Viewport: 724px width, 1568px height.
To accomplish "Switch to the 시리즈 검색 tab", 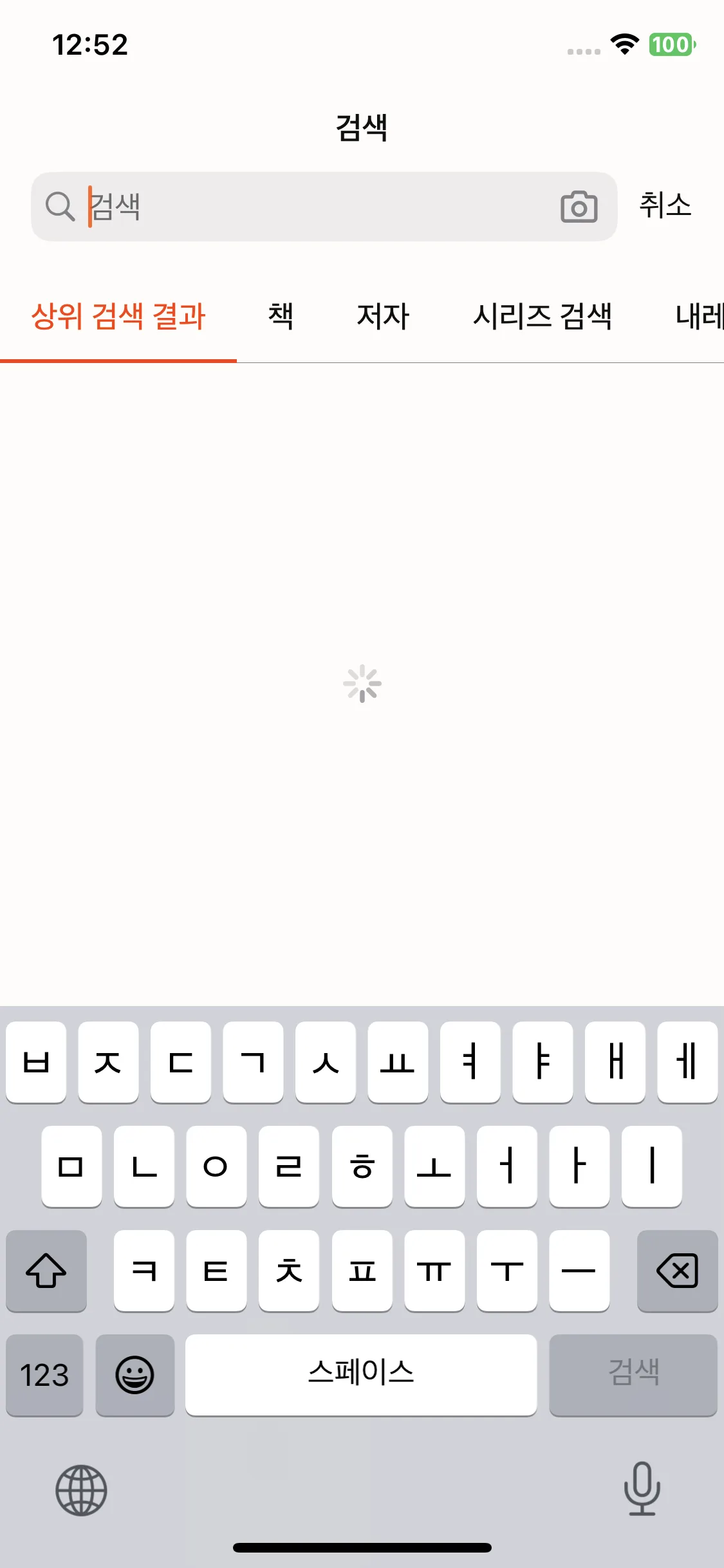I will (542, 317).
